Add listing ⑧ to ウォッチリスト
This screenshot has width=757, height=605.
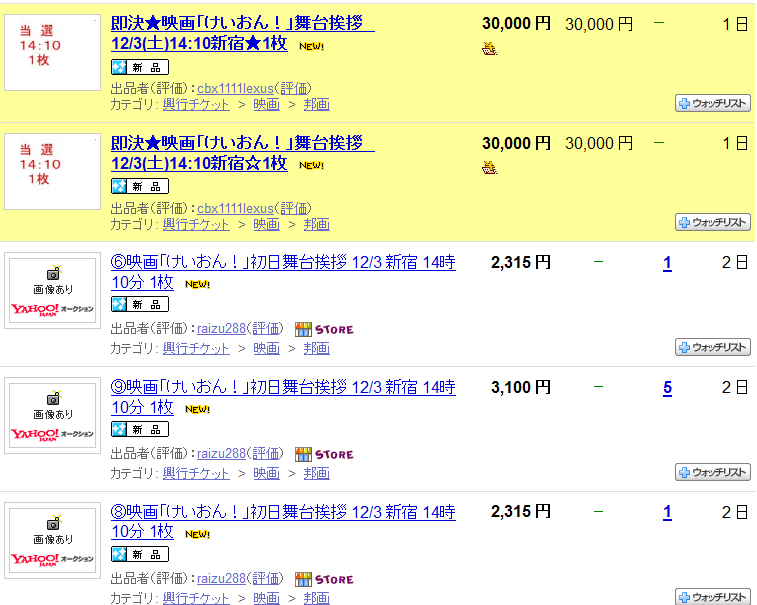(x=712, y=596)
